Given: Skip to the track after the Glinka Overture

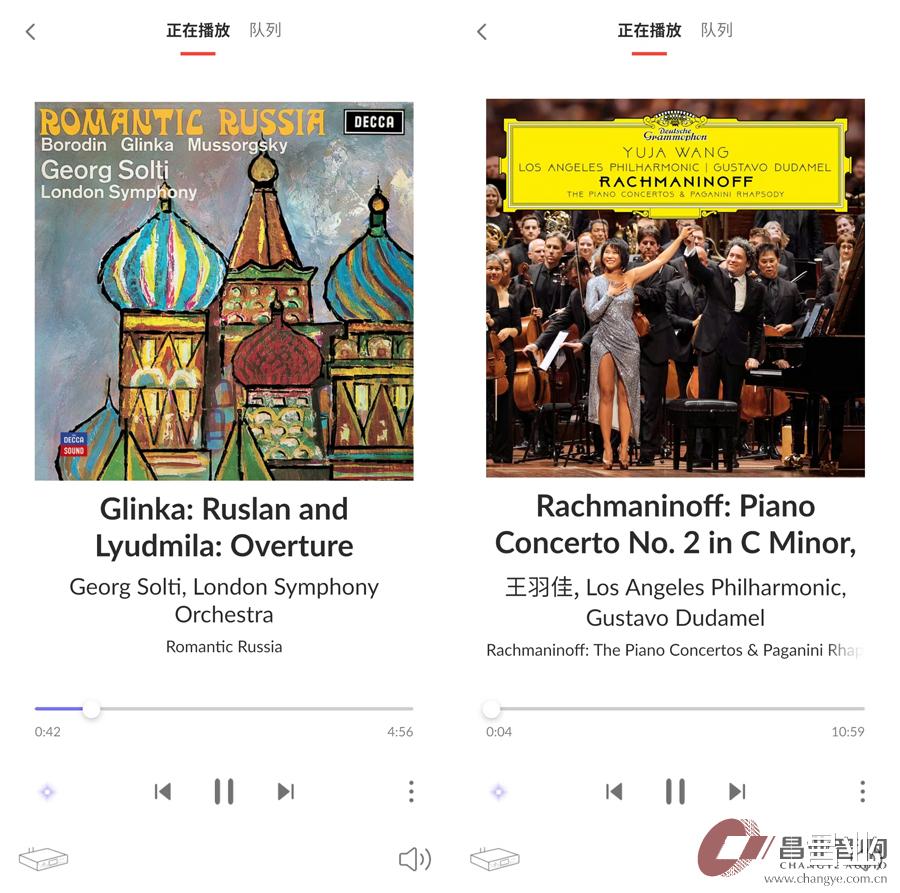Looking at the screenshot, I should click(x=286, y=792).
